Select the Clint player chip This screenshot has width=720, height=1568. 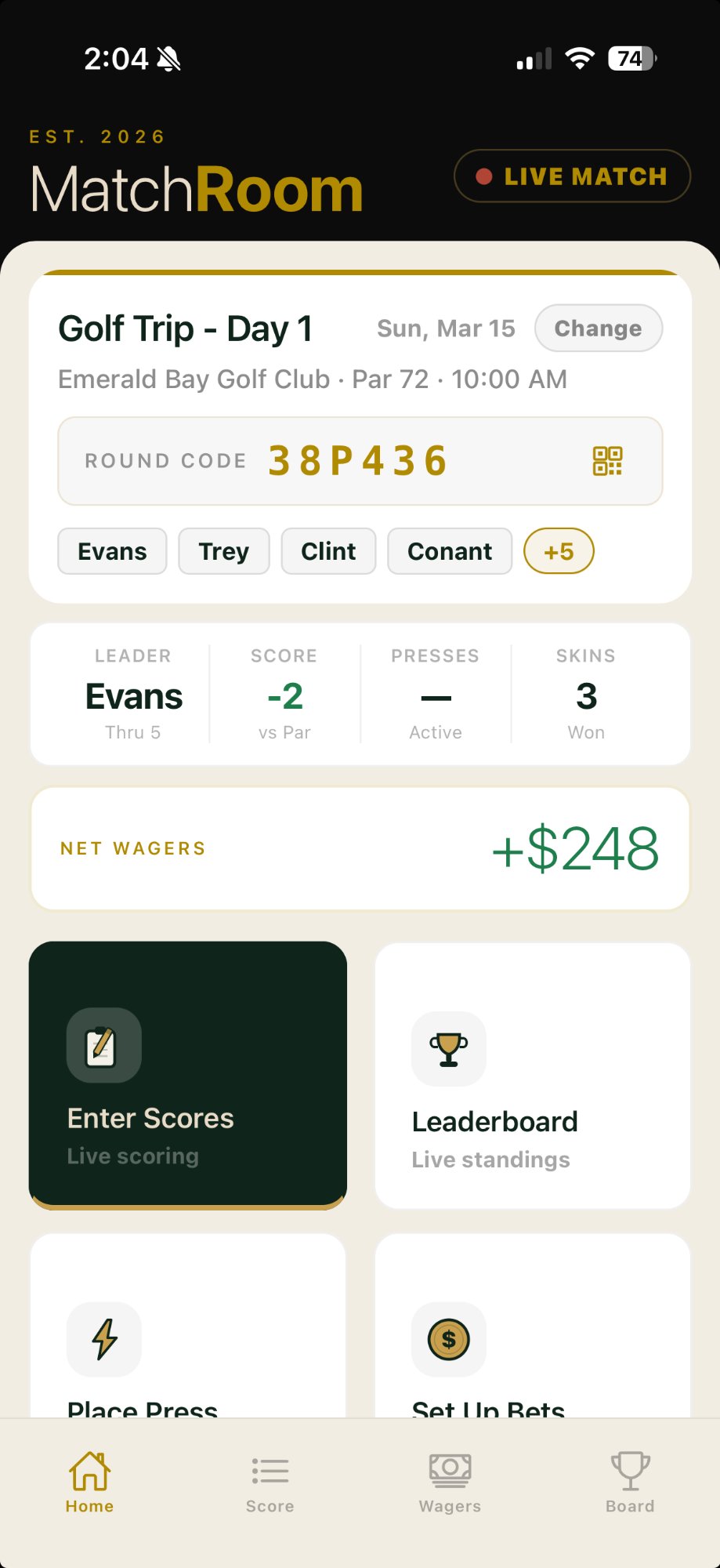click(x=328, y=551)
